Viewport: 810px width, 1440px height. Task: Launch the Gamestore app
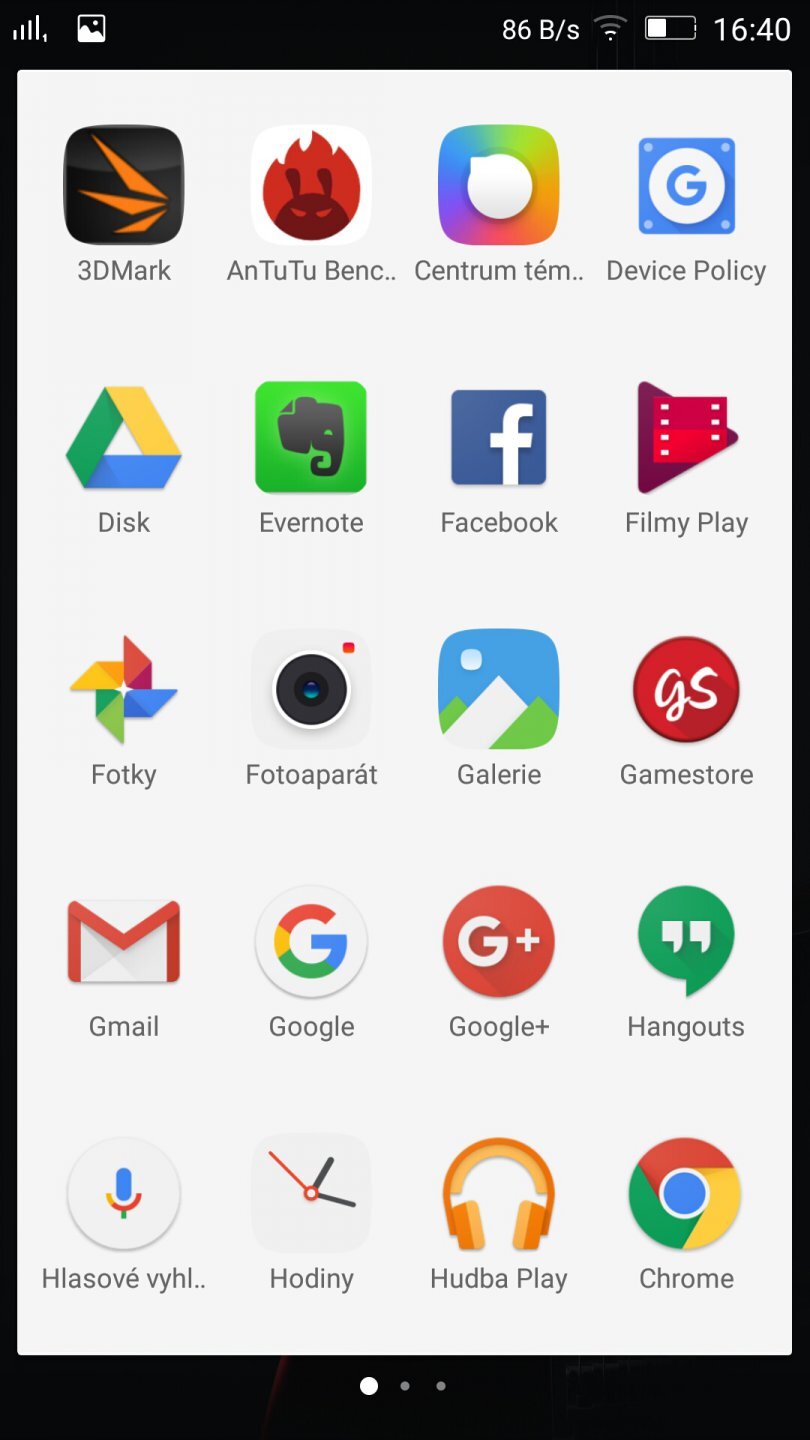(x=686, y=689)
